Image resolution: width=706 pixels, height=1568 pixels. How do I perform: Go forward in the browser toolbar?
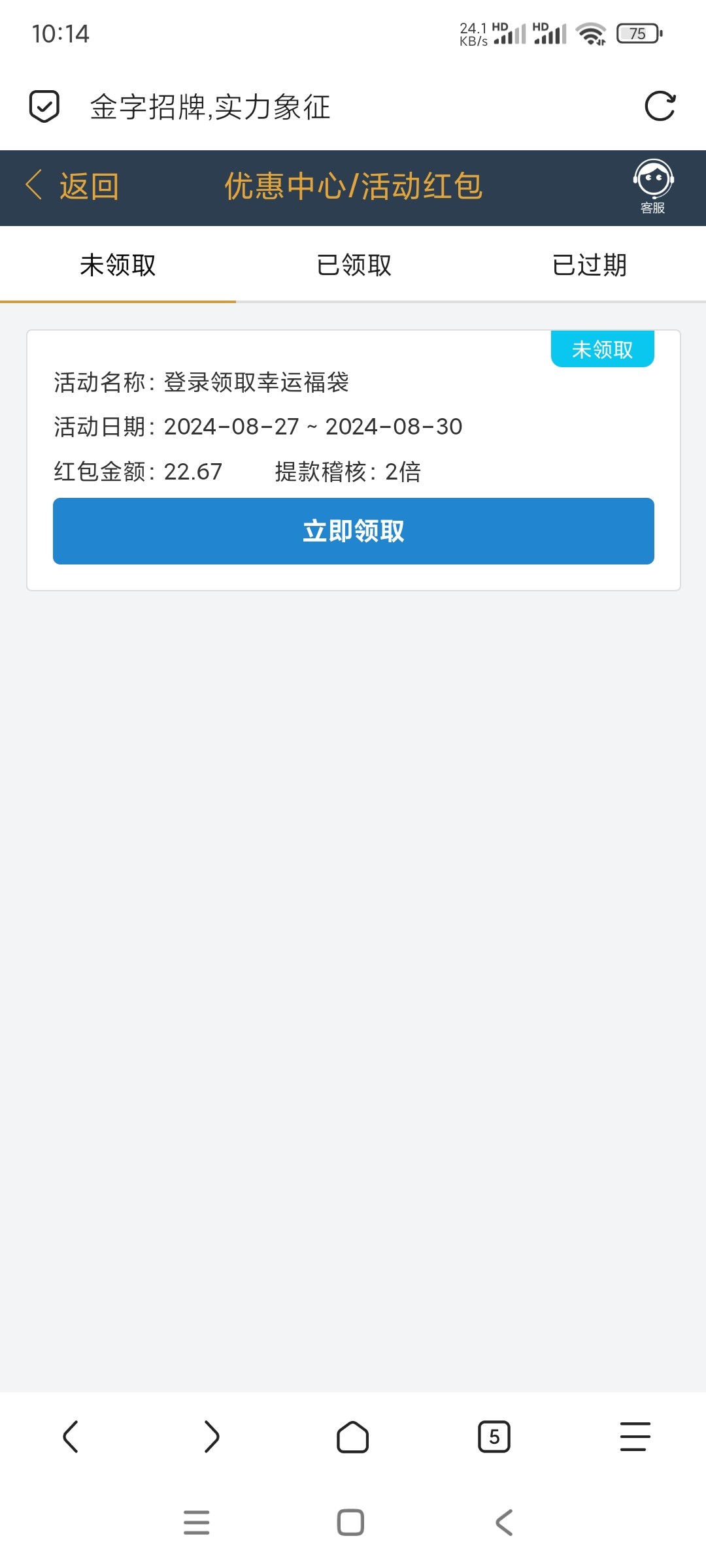pos(212,1437)
